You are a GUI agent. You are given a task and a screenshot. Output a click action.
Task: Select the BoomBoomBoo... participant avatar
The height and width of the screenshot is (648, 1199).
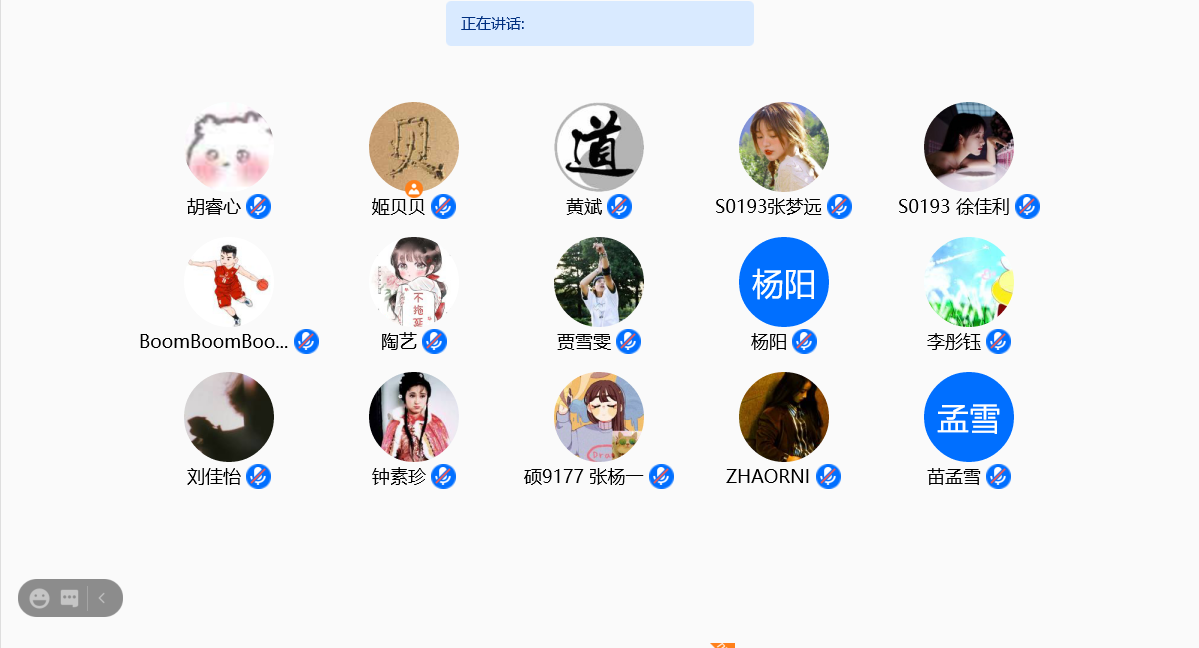(x=229, y=282)
